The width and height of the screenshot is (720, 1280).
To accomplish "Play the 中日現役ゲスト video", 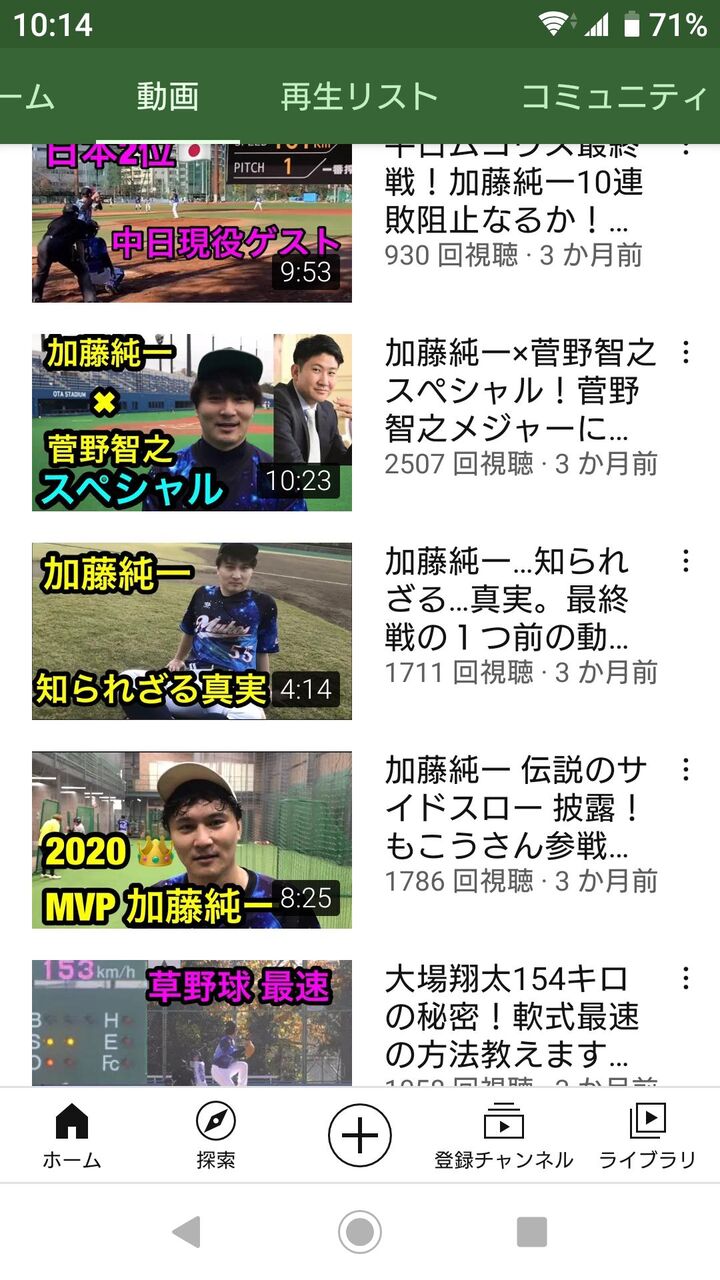I will click(192, 224).
